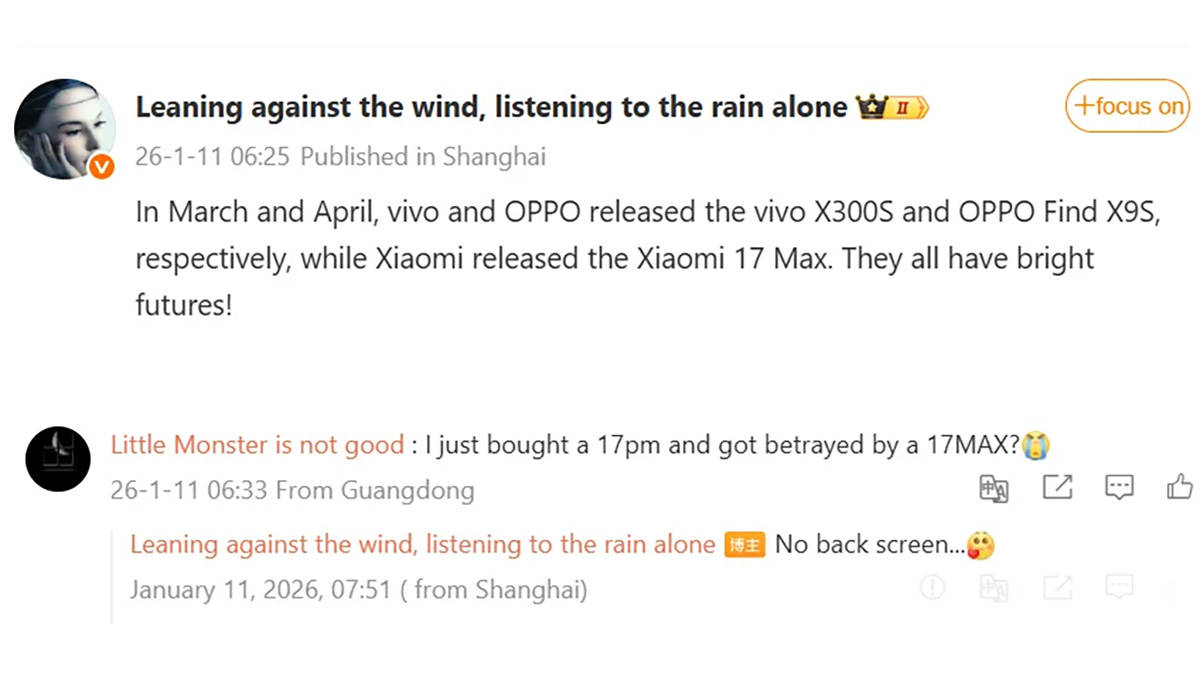Screen dimensions: 1200x676
Task: Share the No back screen reply
Action: coord(1057,588)
